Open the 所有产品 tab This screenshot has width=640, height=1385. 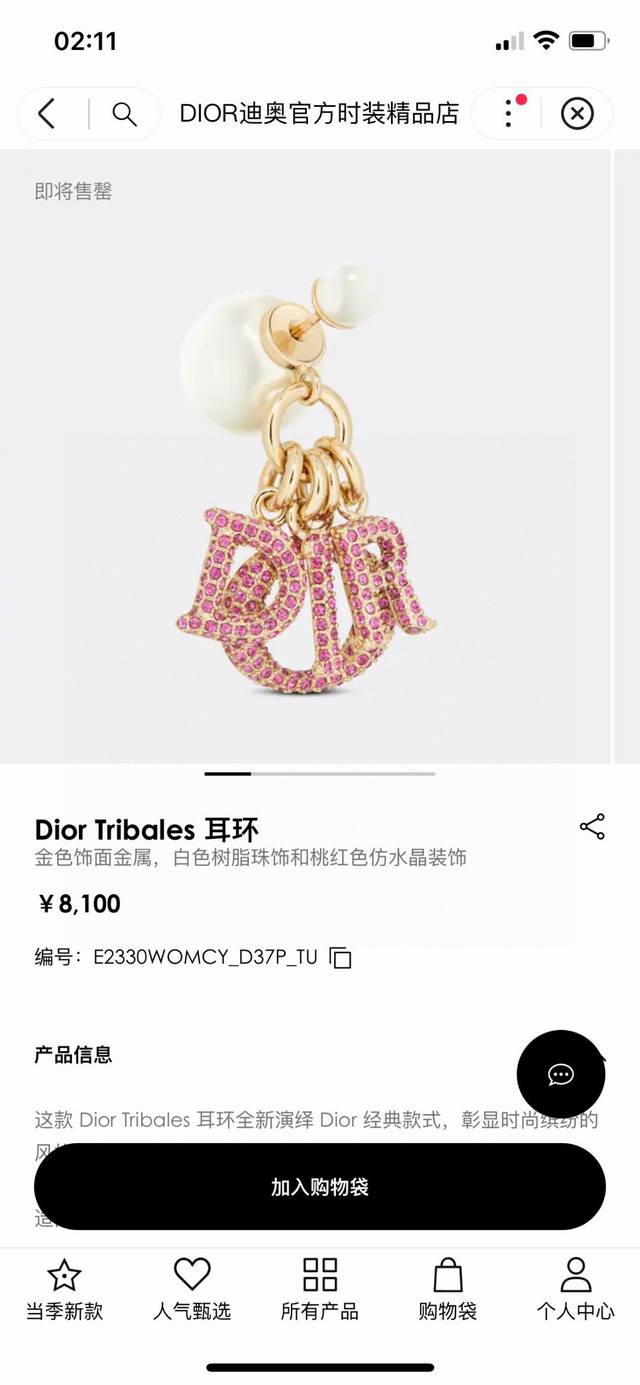pyautogui.click(x=320, y=1290)
